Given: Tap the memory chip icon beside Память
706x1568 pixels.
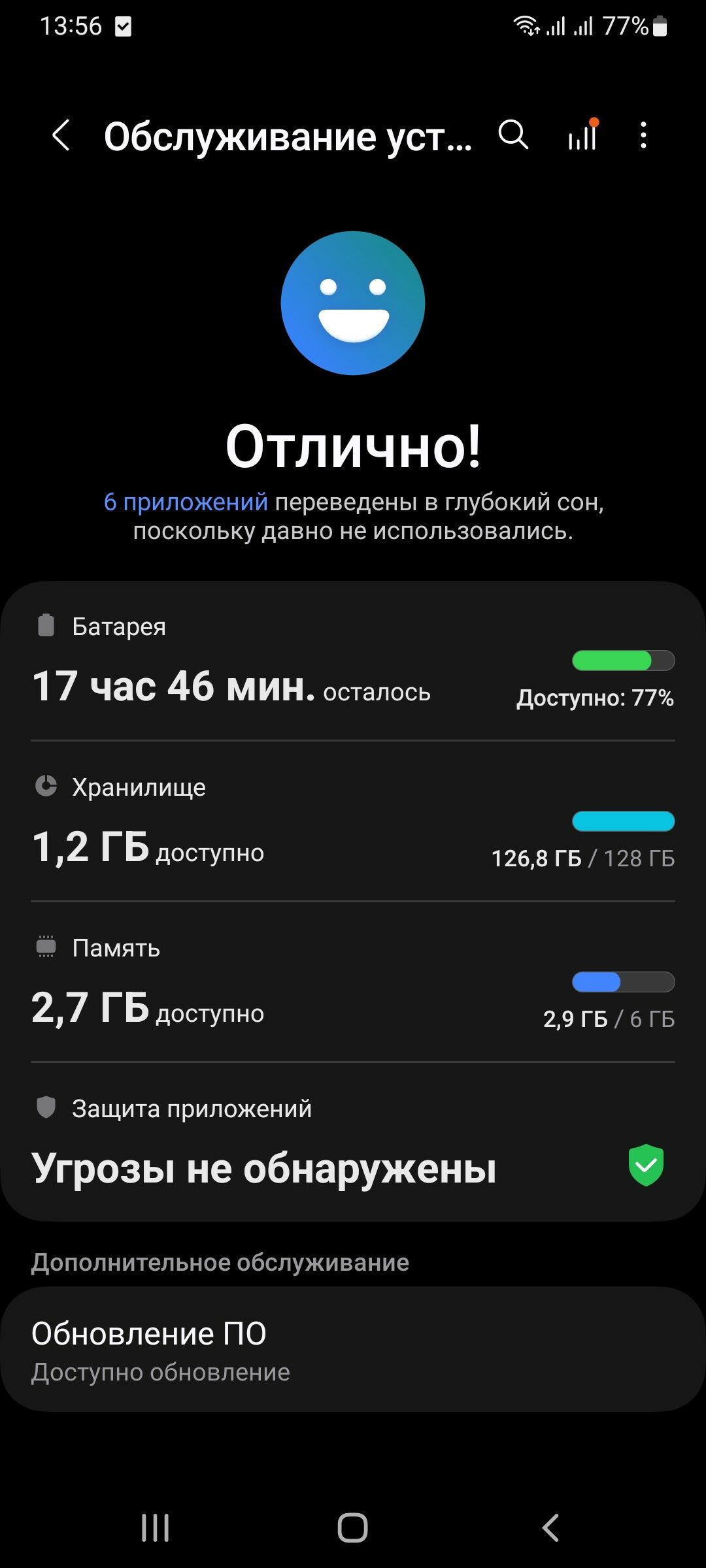Looking at the screenshot, I should click(x=44, y=947).
